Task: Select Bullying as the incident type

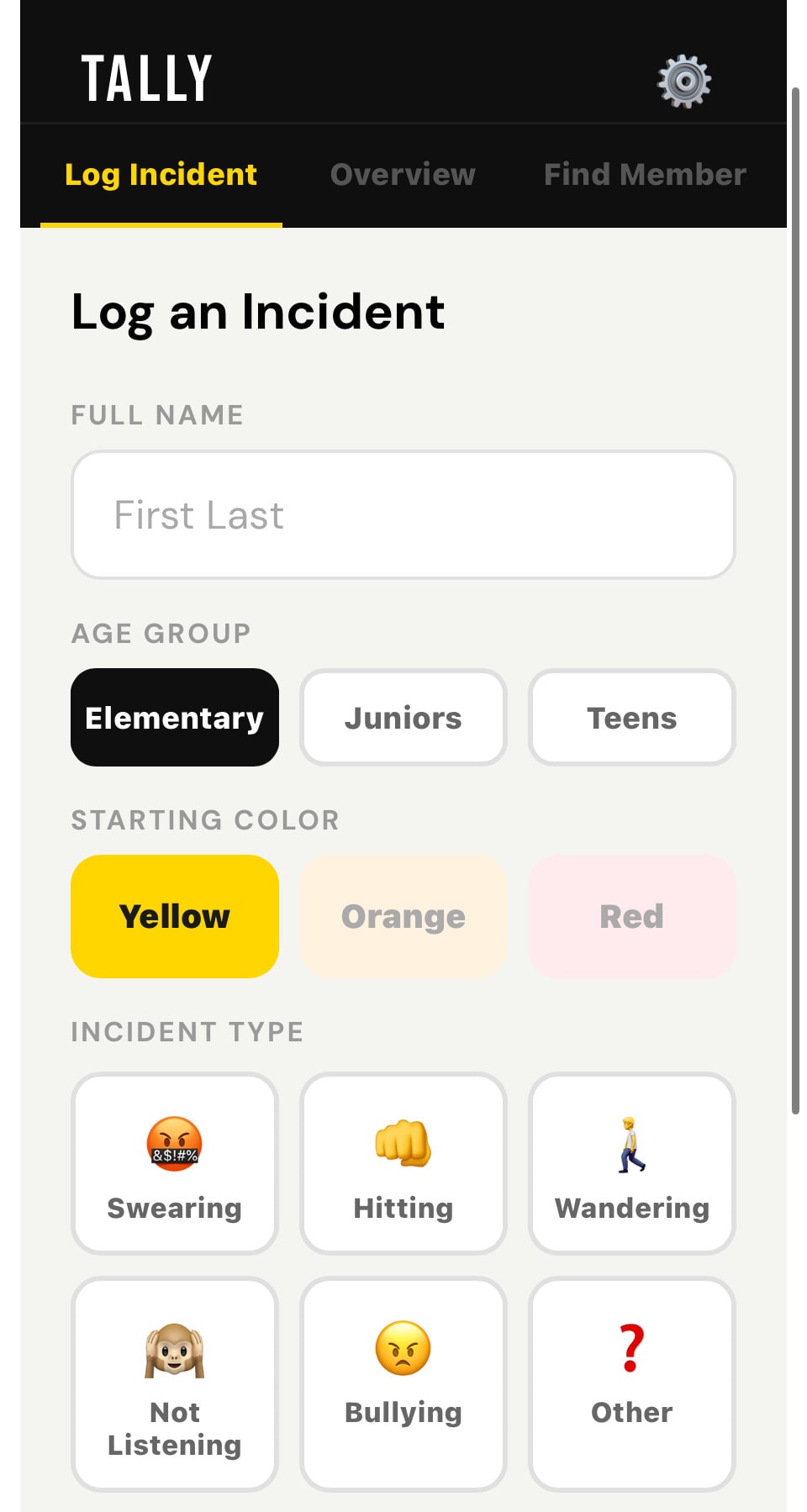Action: (x=403, y=1383)
